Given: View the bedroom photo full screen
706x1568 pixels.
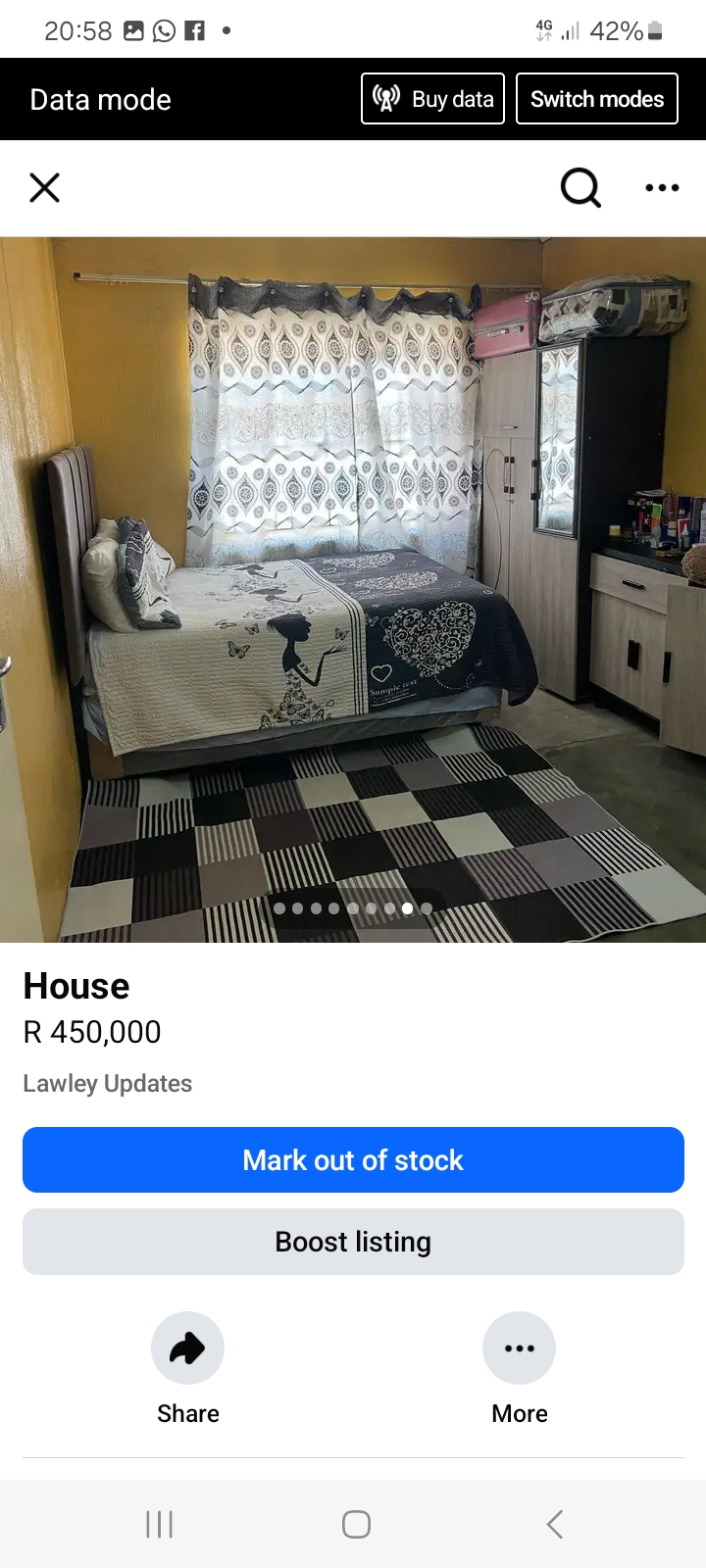Looking at the screenshot, I should [x=353, y=588].
